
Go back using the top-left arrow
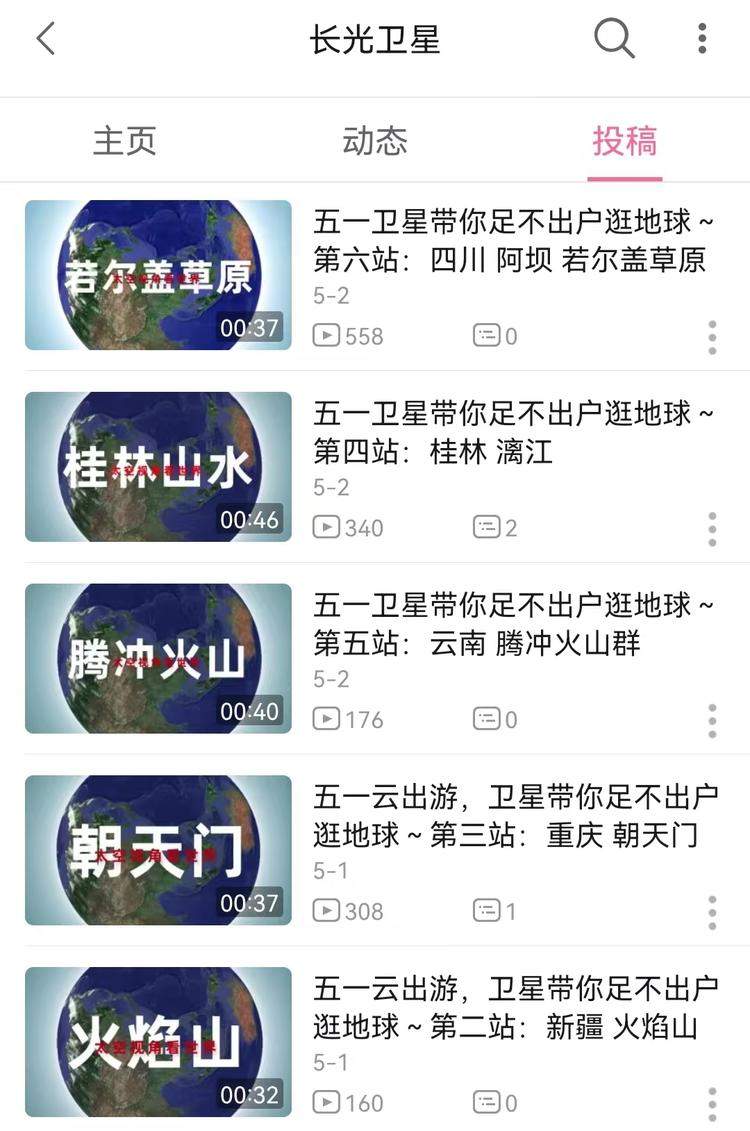(45, 40)
